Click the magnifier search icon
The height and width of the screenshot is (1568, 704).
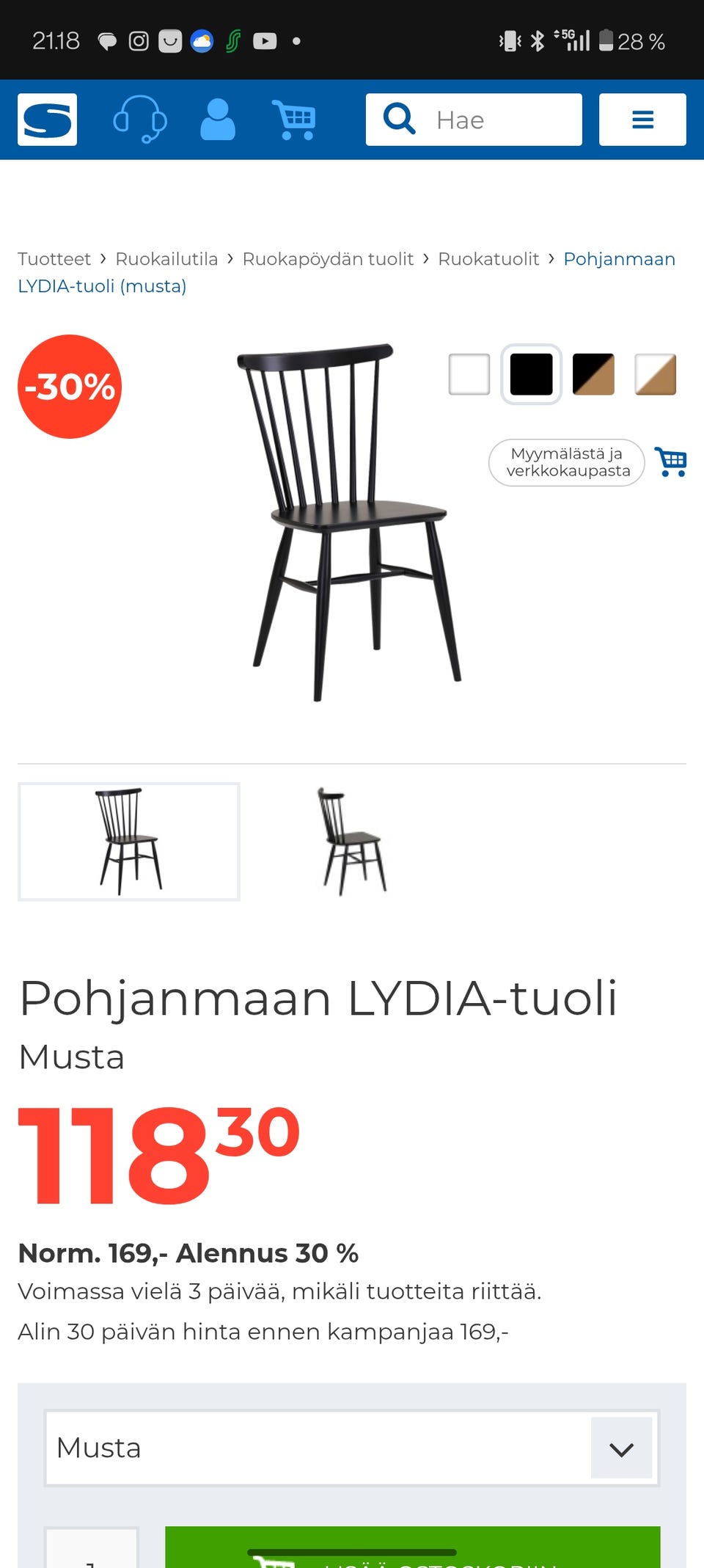click(399, 119)
